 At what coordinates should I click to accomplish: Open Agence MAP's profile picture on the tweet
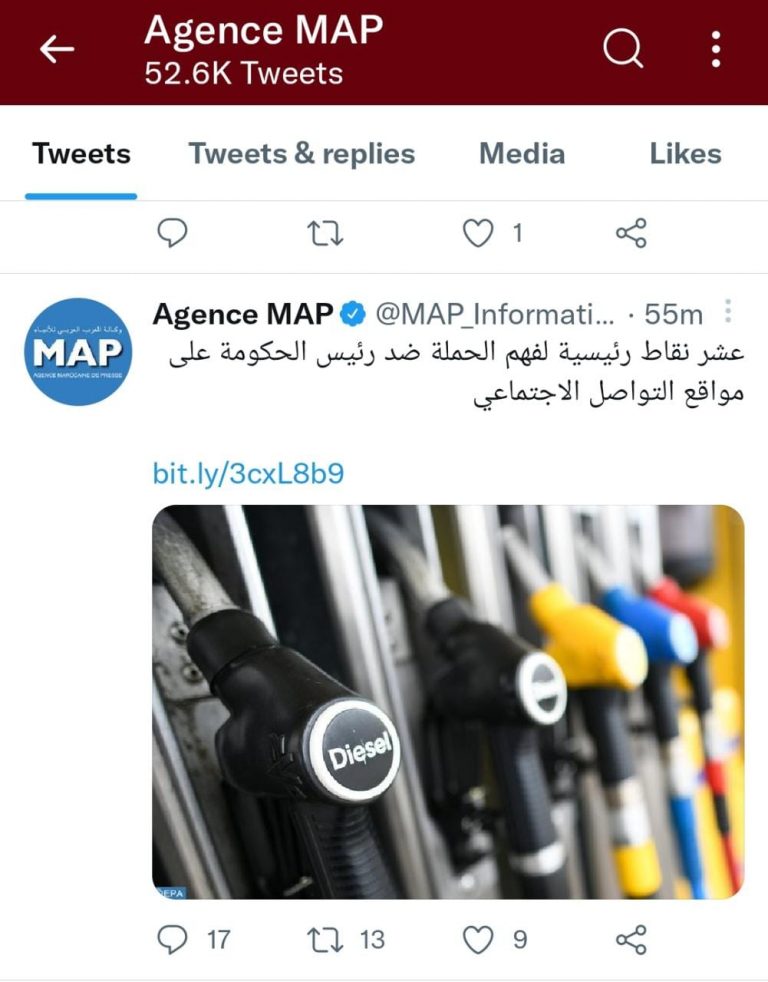(x=77, y=351)
